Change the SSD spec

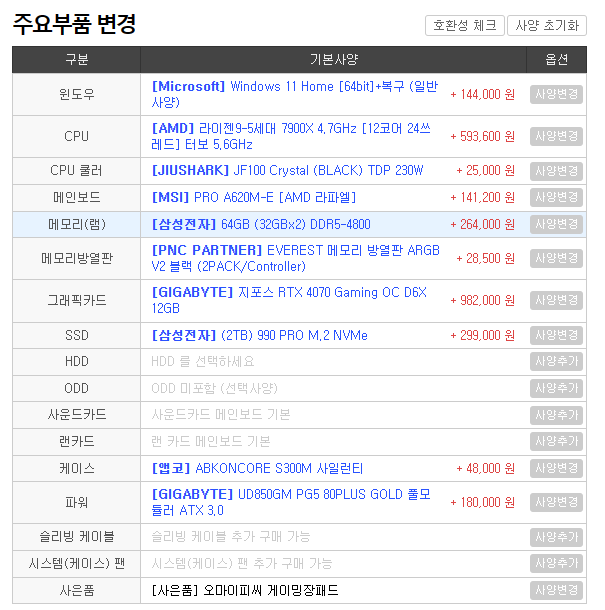pos(556,336)
